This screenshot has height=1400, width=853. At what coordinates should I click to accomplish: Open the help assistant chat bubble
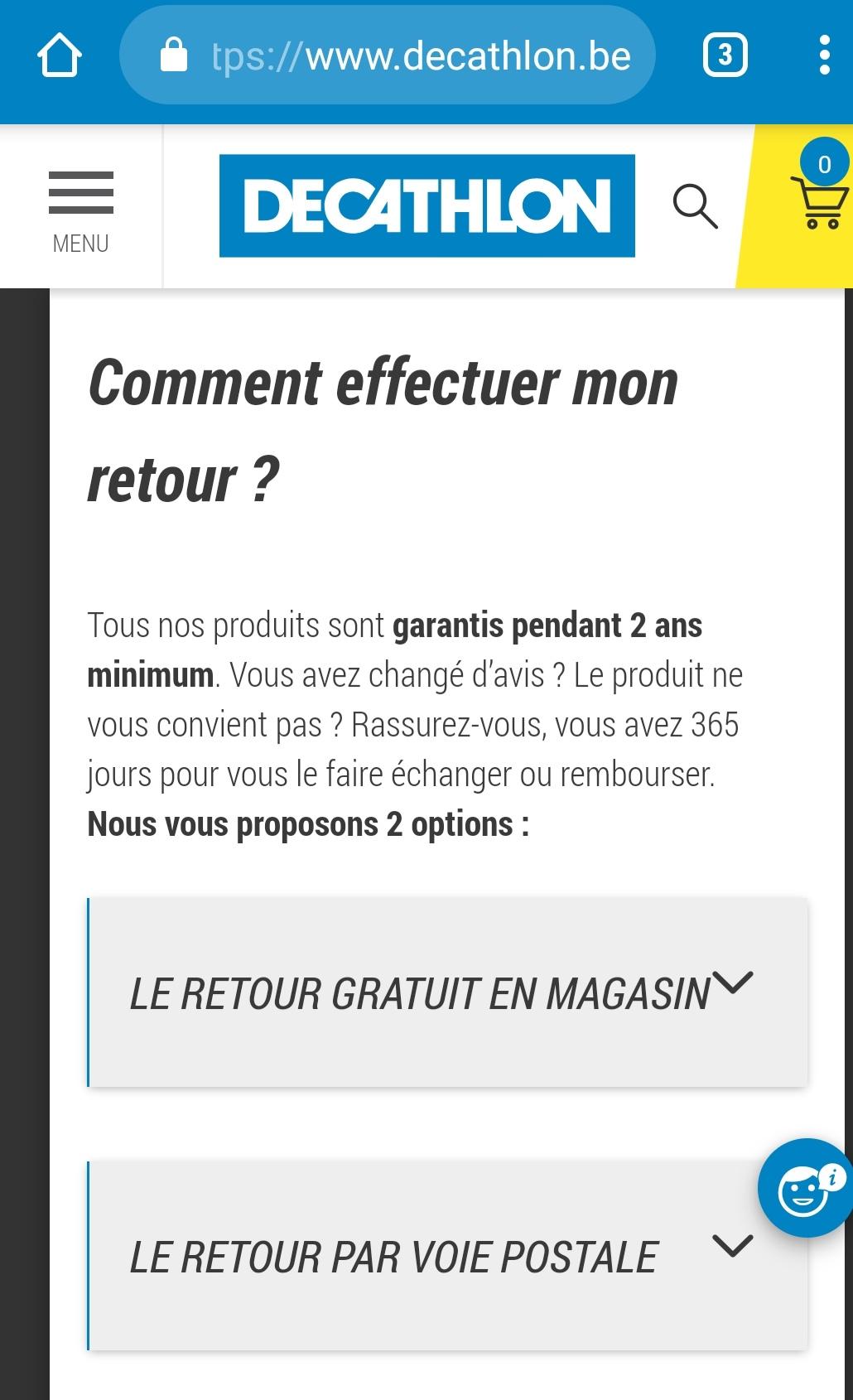pos(805,1189)
